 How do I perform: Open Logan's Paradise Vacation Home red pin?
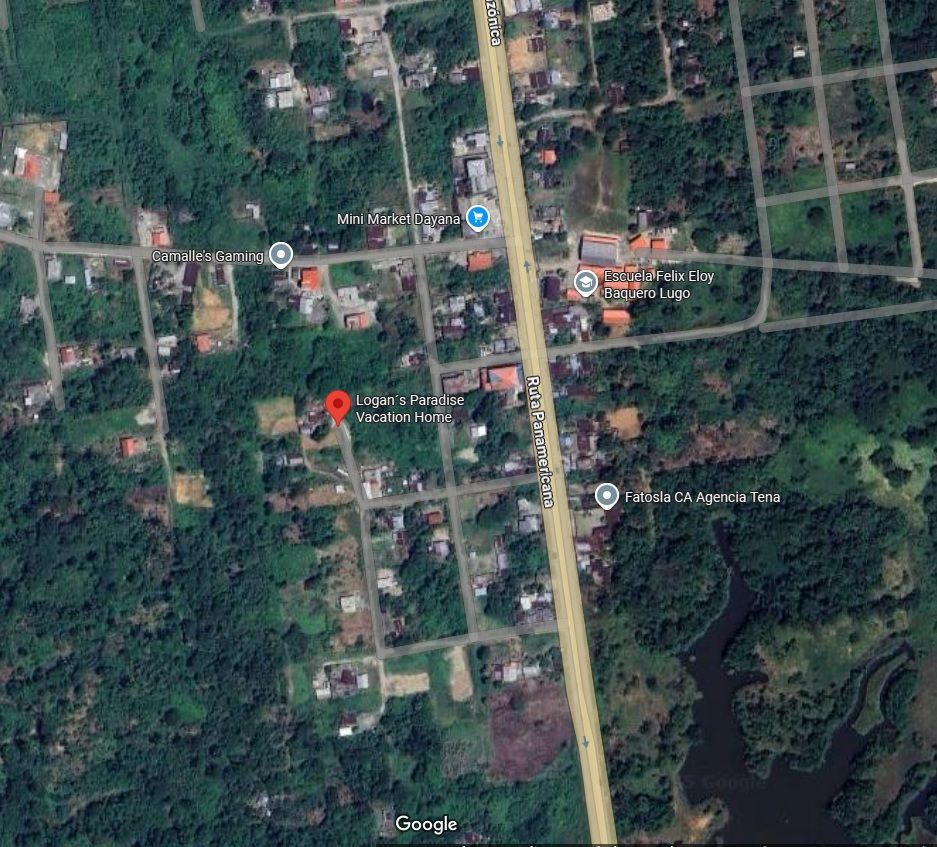point(338,406)
